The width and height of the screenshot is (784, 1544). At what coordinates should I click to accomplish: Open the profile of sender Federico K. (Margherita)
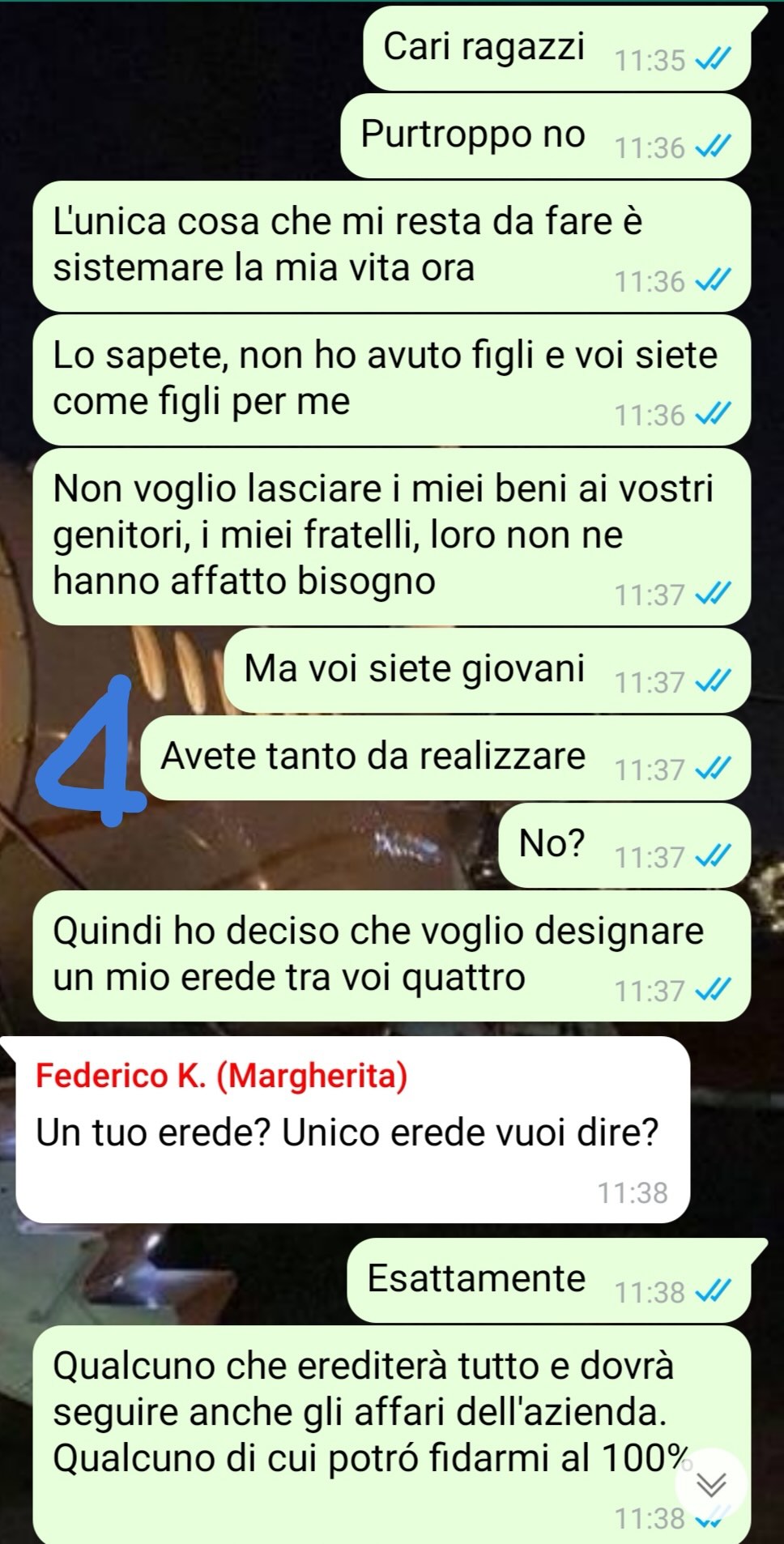pyautogui.click(x=221, y=1076)
